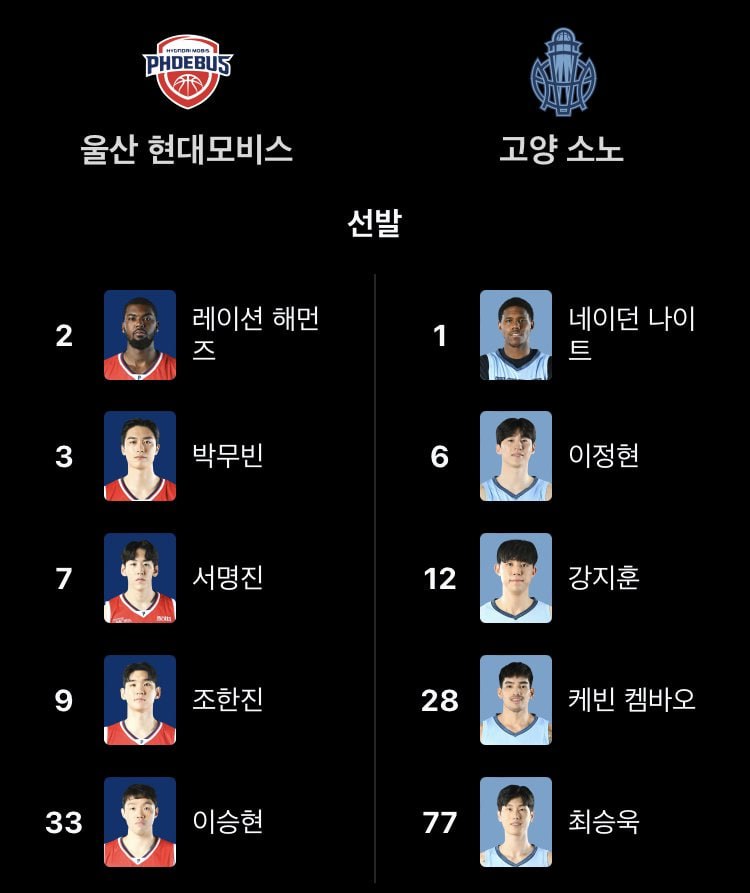Select 이정현 from Goyang Sono lineup
750x893 pixels.
click(x=603, y=456)
